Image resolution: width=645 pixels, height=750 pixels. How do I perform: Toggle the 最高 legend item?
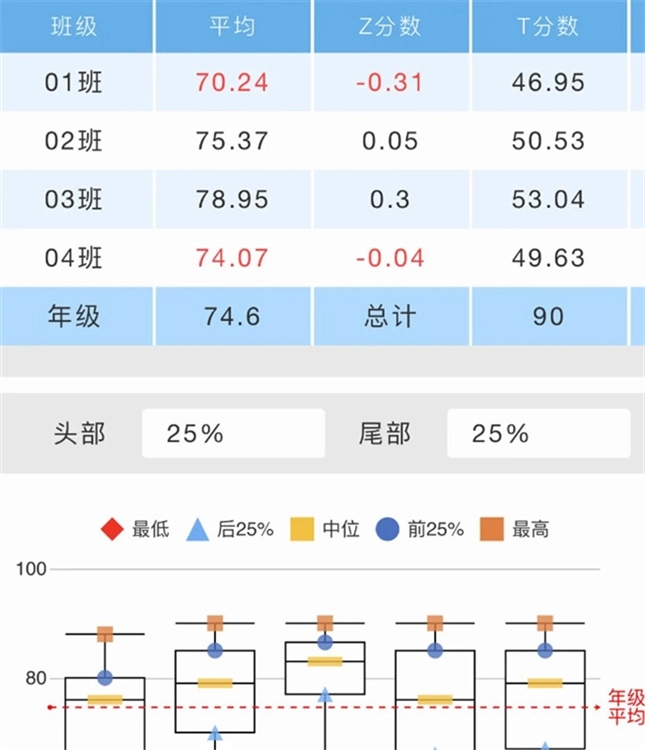tap(515, 529)
